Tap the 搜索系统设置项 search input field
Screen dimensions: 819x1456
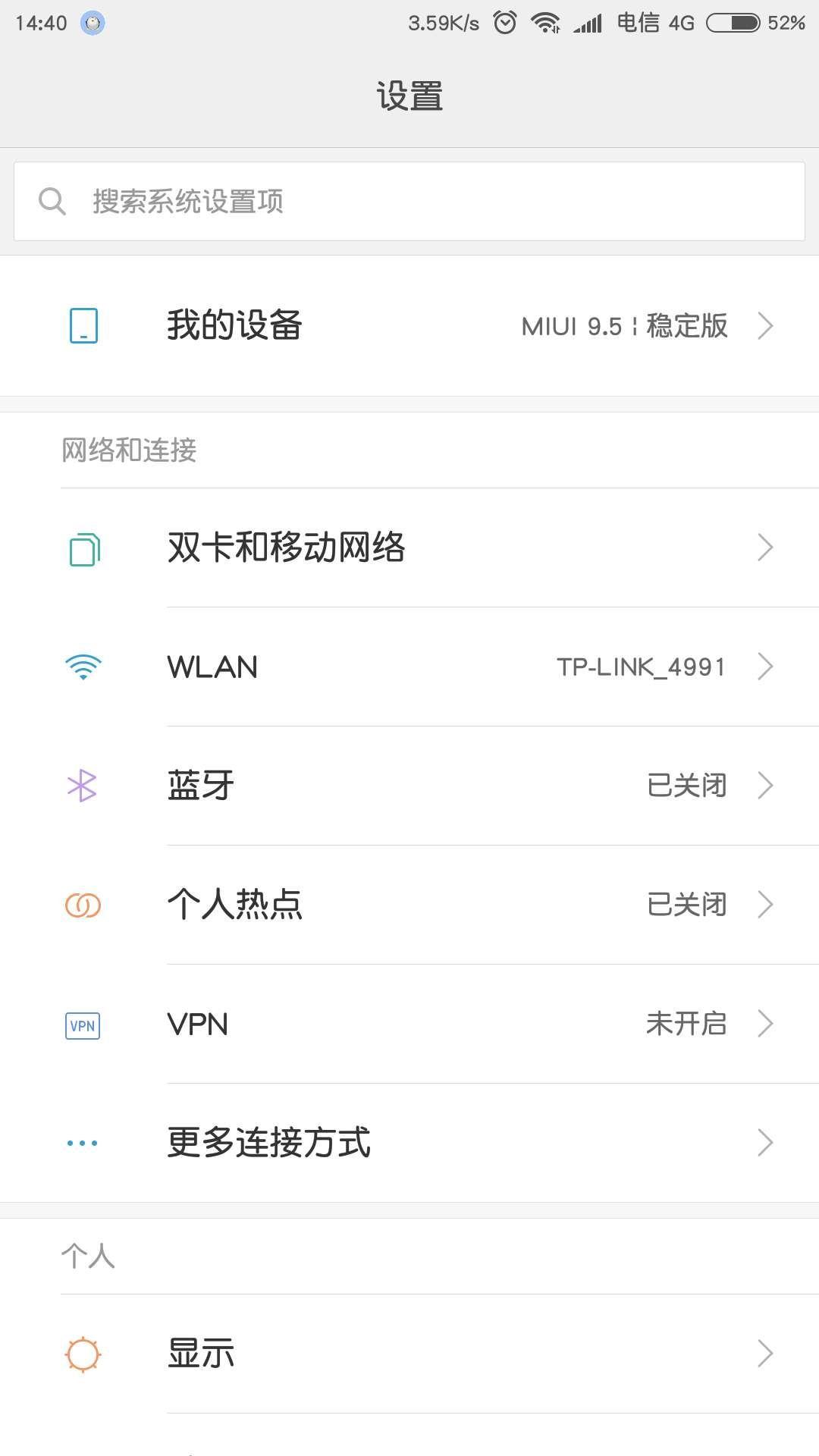pos(303,201)
